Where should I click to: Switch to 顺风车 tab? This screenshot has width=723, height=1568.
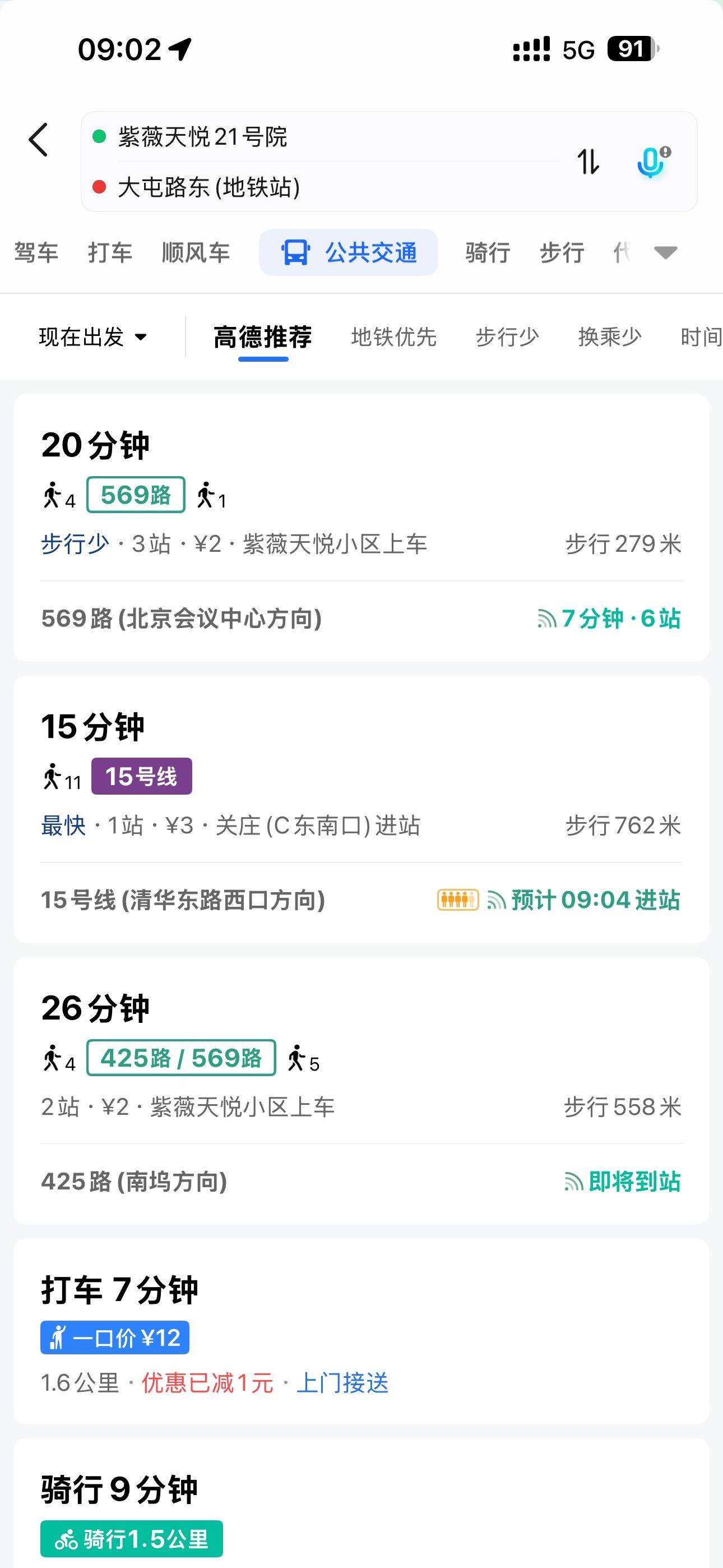pyautogui.click(x=196, y=252)
